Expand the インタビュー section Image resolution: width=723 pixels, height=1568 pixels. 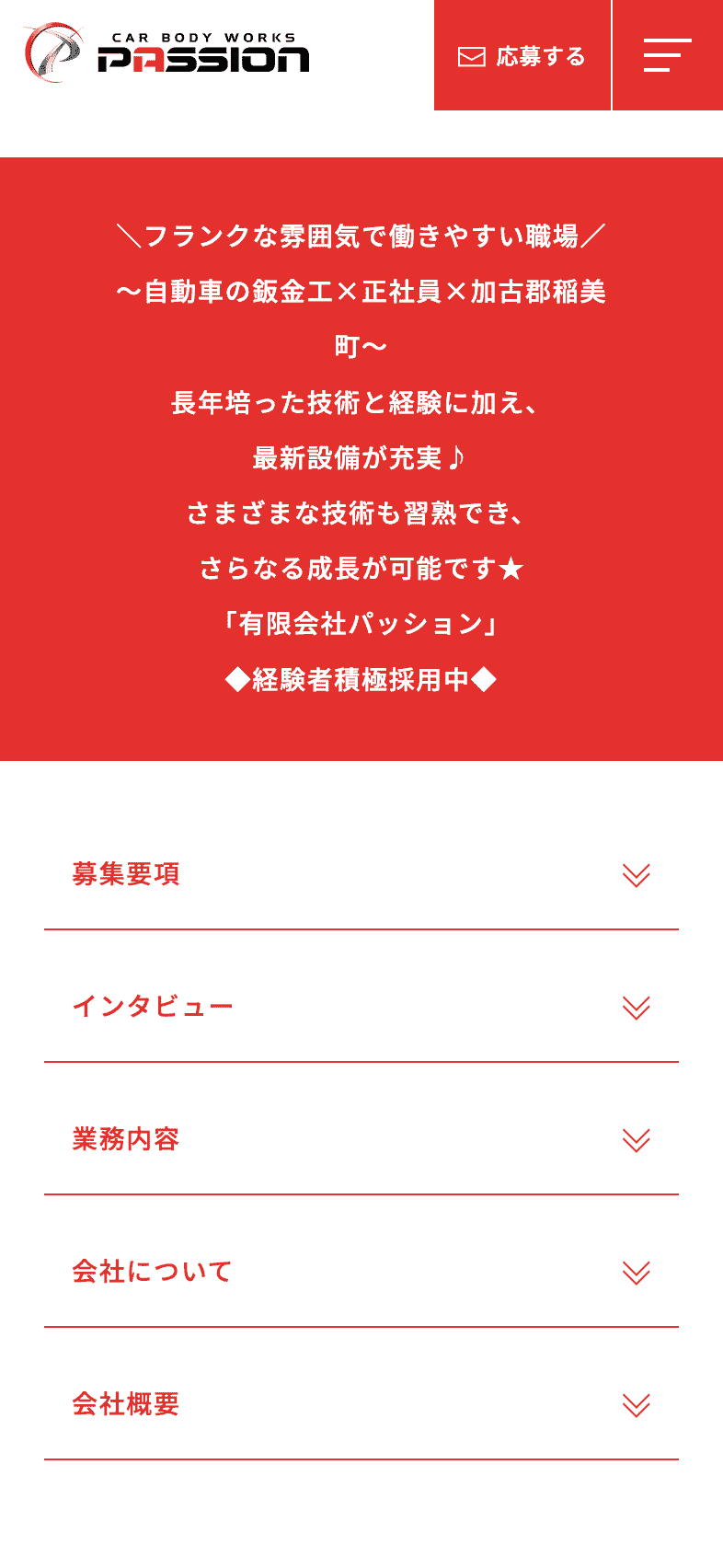[361, 1007]
